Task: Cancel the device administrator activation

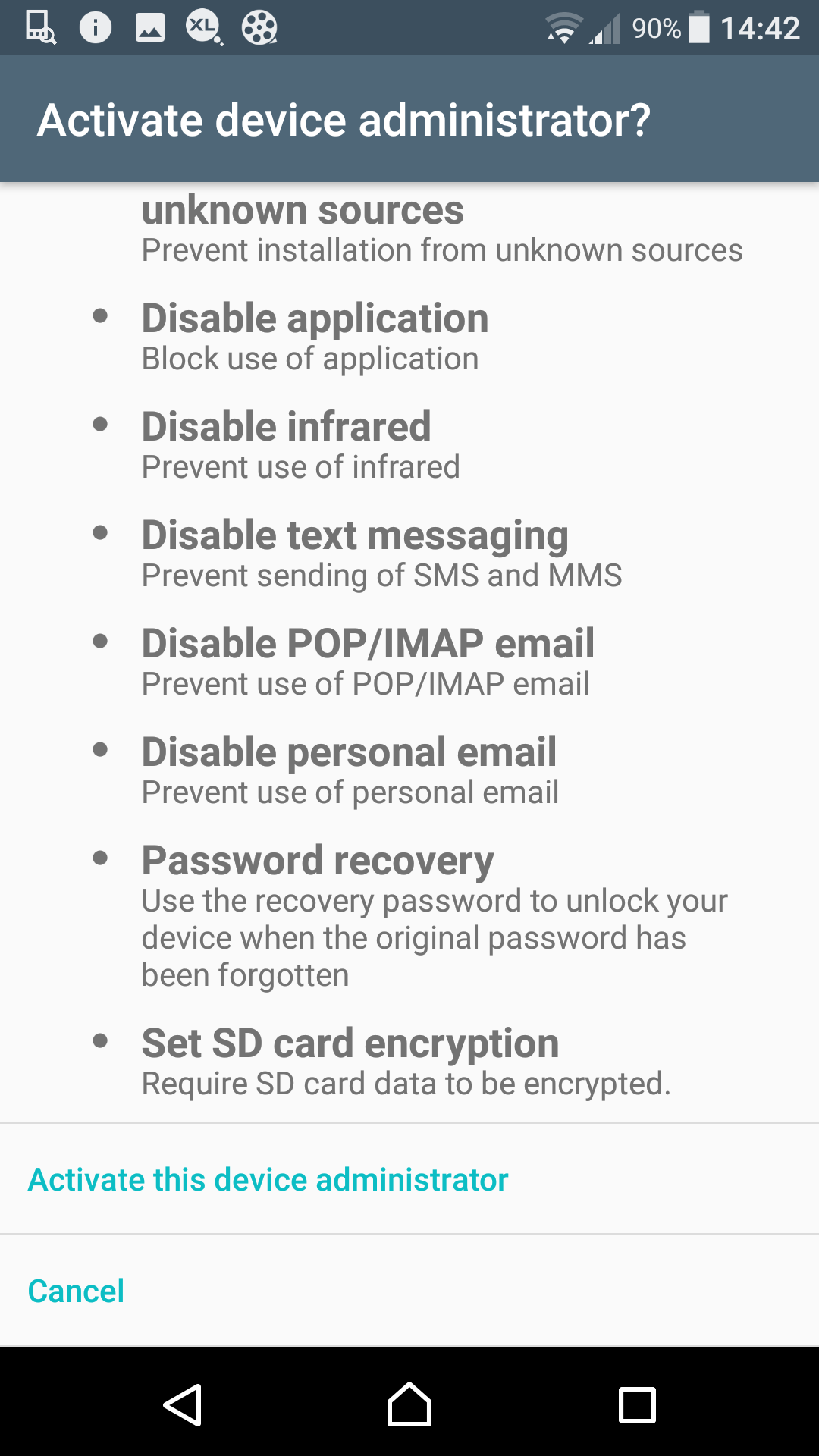Action: [409, 1291]
